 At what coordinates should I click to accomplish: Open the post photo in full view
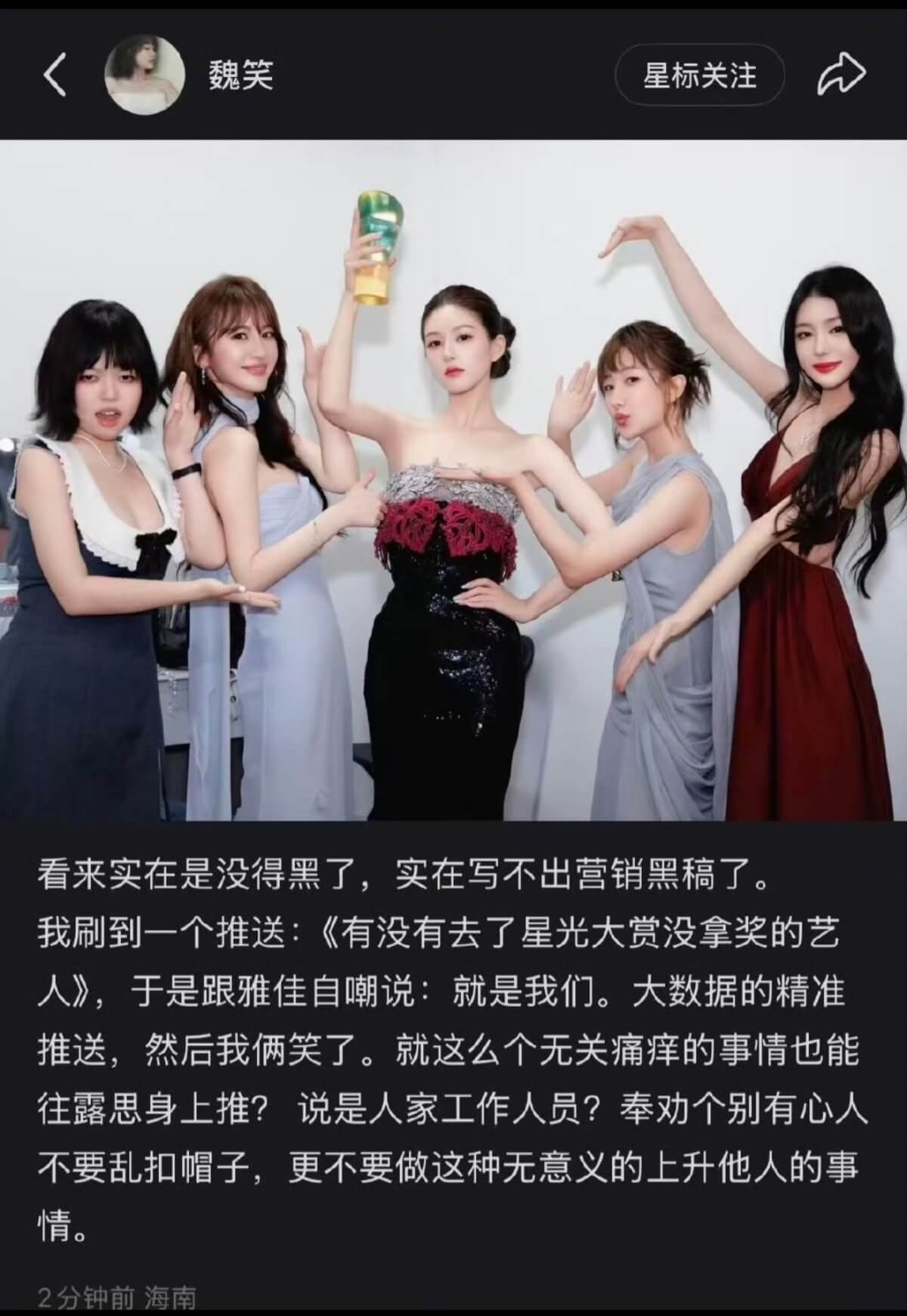(453, 480)
